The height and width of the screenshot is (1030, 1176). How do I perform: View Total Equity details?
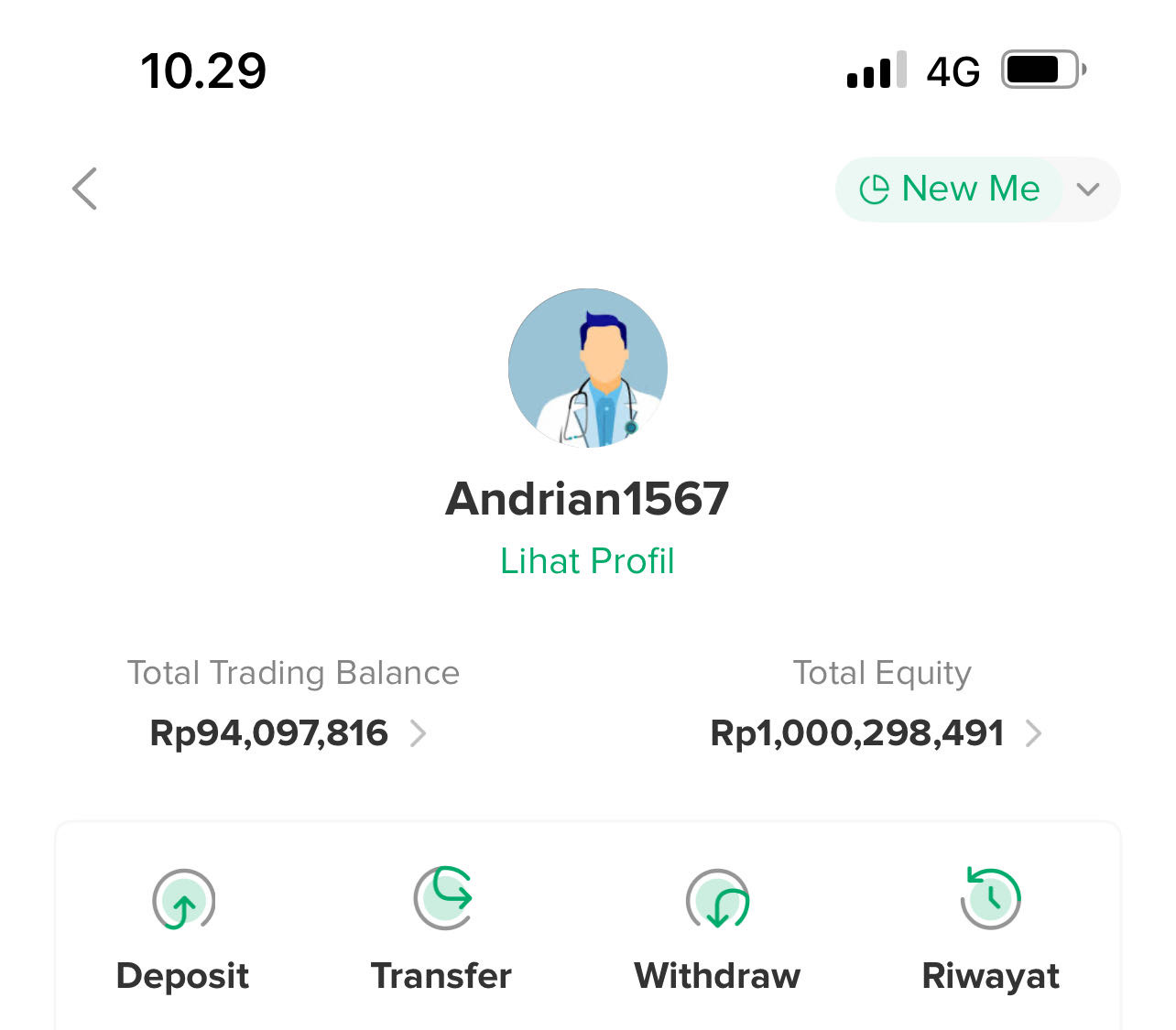pyautogui.click(x=877, y=732)
